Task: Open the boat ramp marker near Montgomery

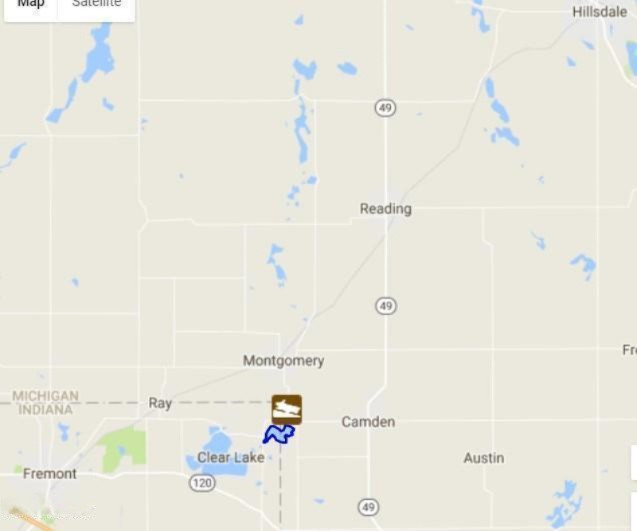Action: [x=287, y=408]
